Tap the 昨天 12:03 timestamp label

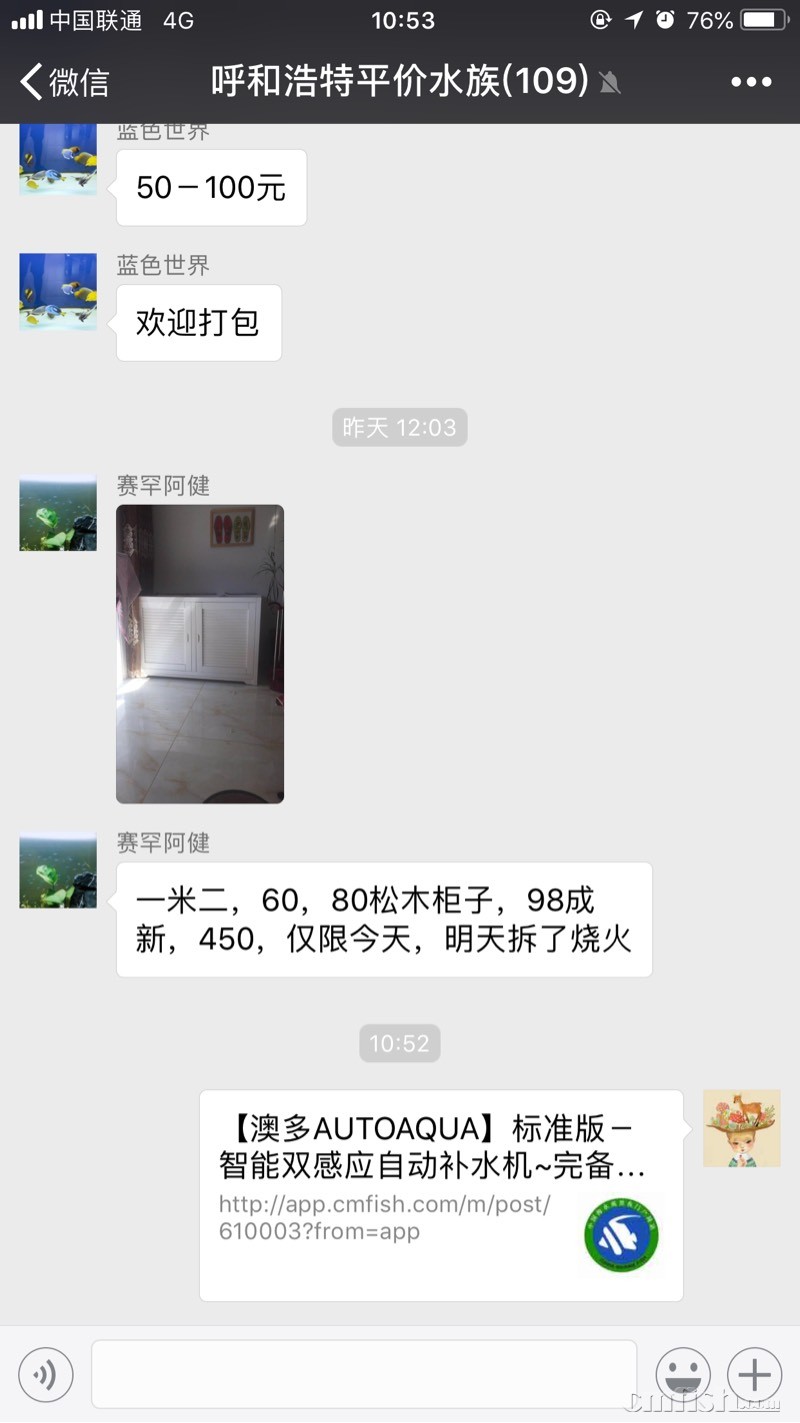click(400, 427)
